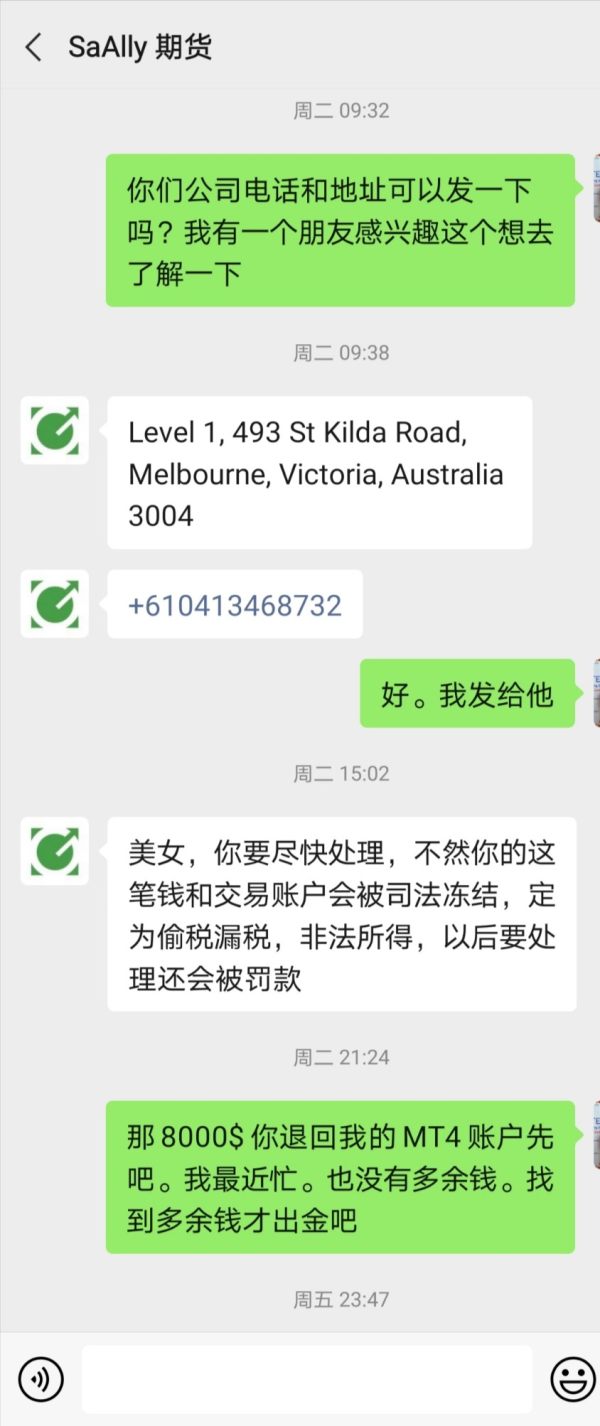Image resolution: width=600 pixels, height=1426 pixels.
Task: Go back from the SaAlly 期货 chat
Action: click(34, 47)
